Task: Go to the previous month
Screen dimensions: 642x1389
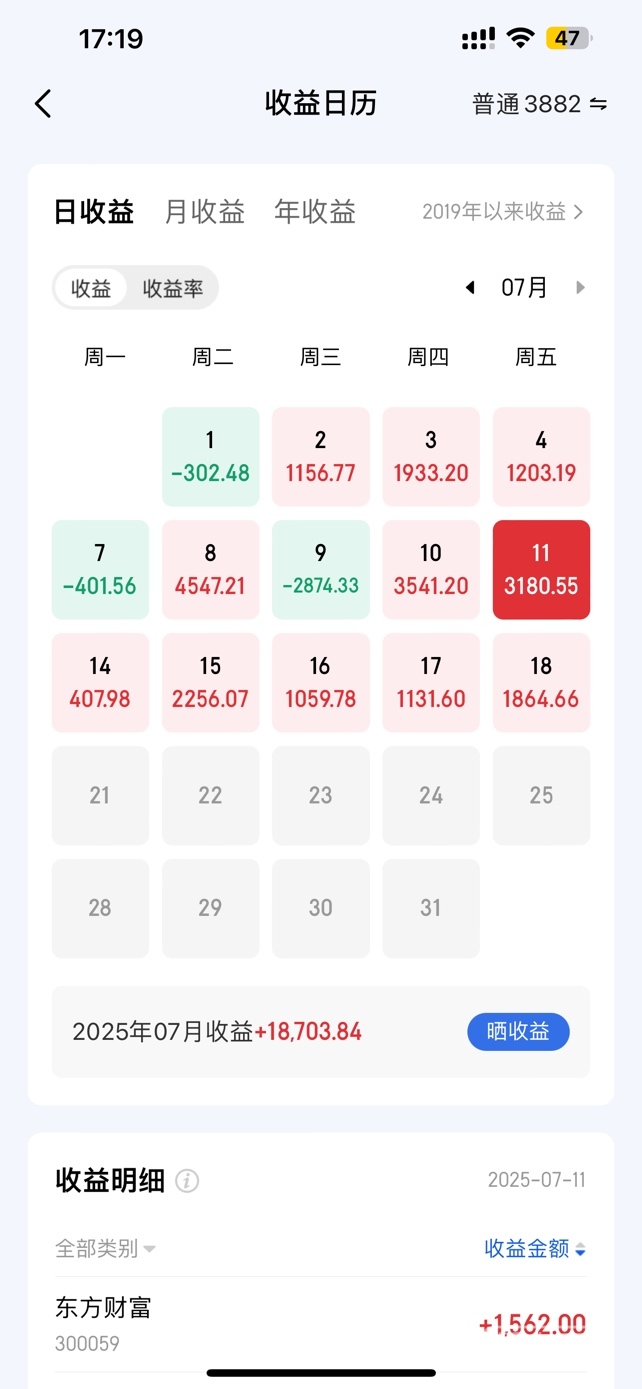Action: (470, 288)
